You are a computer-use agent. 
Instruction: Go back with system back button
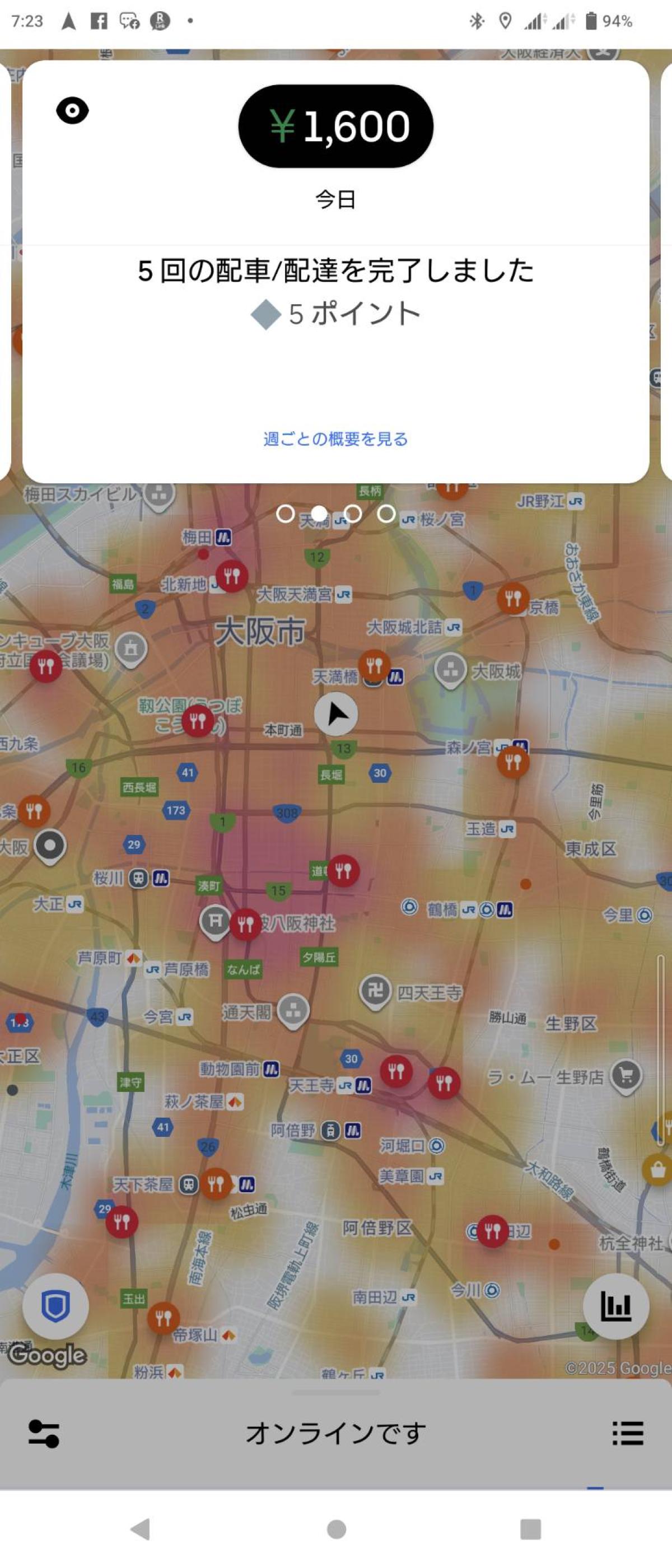coord(141,1528)
